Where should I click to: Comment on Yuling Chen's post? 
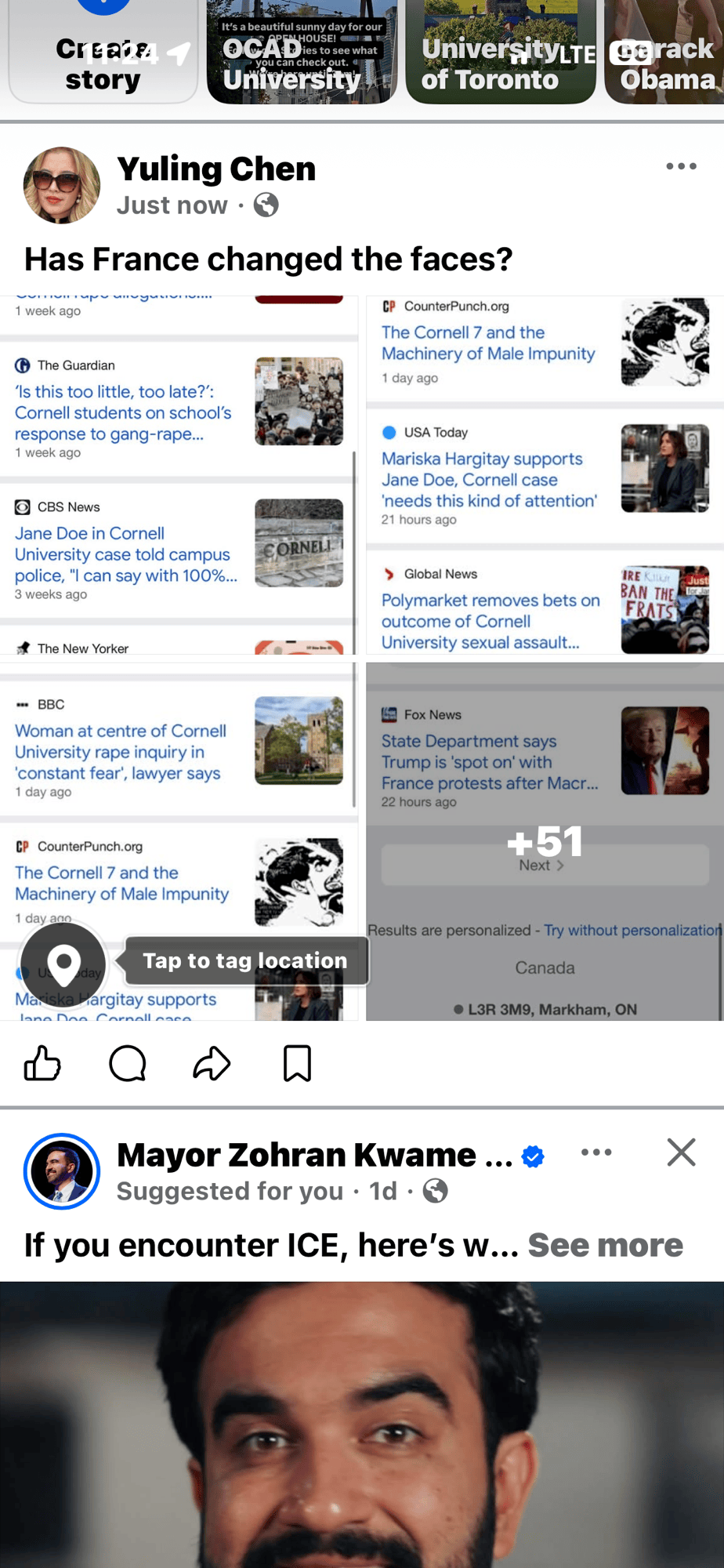[128, 1064]
